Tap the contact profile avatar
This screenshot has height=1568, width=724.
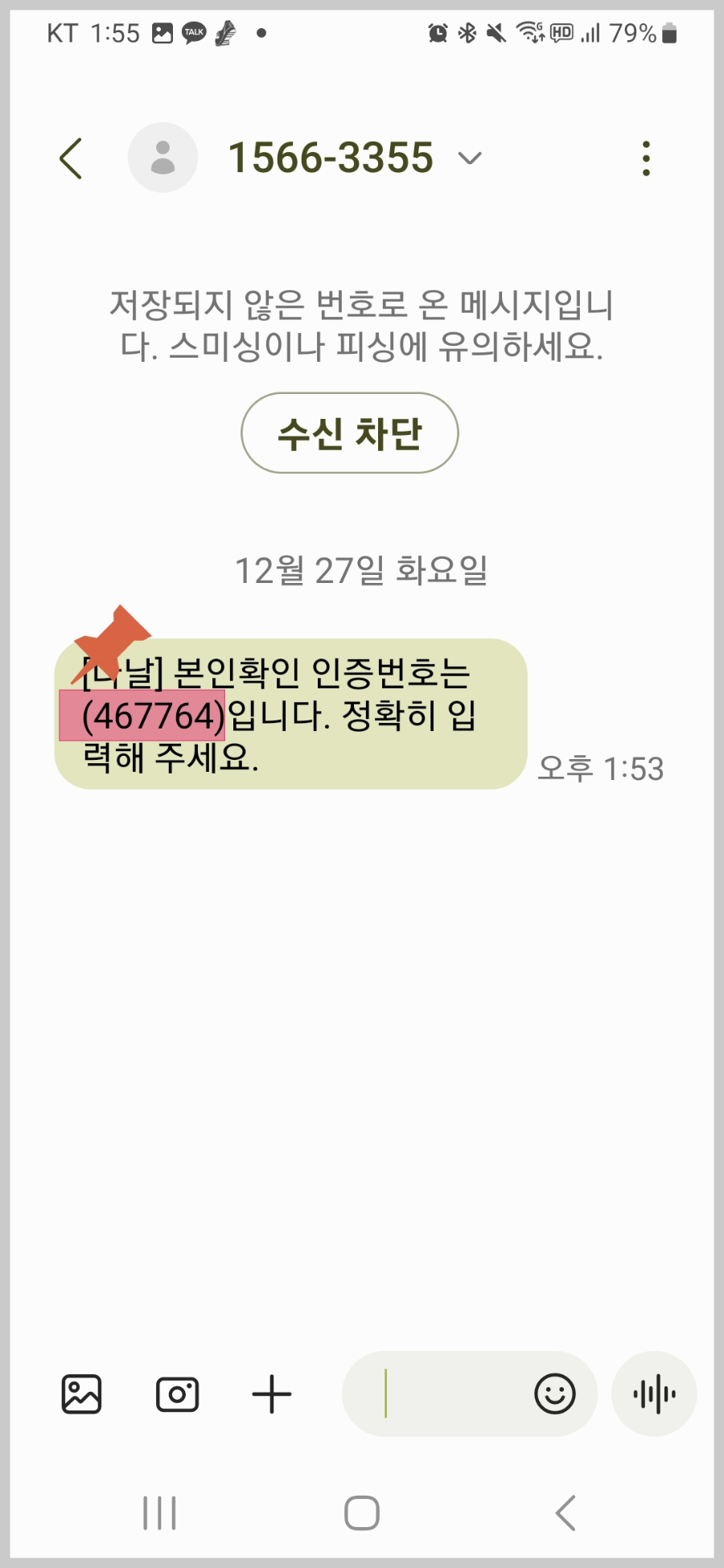point(162,158)
